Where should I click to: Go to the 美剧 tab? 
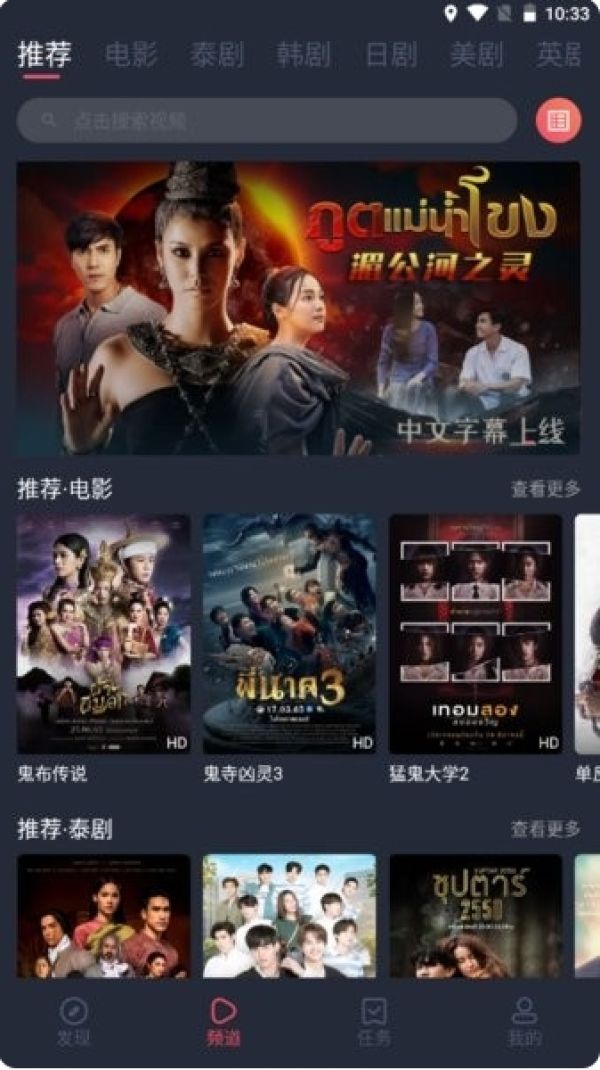(476, 55)
